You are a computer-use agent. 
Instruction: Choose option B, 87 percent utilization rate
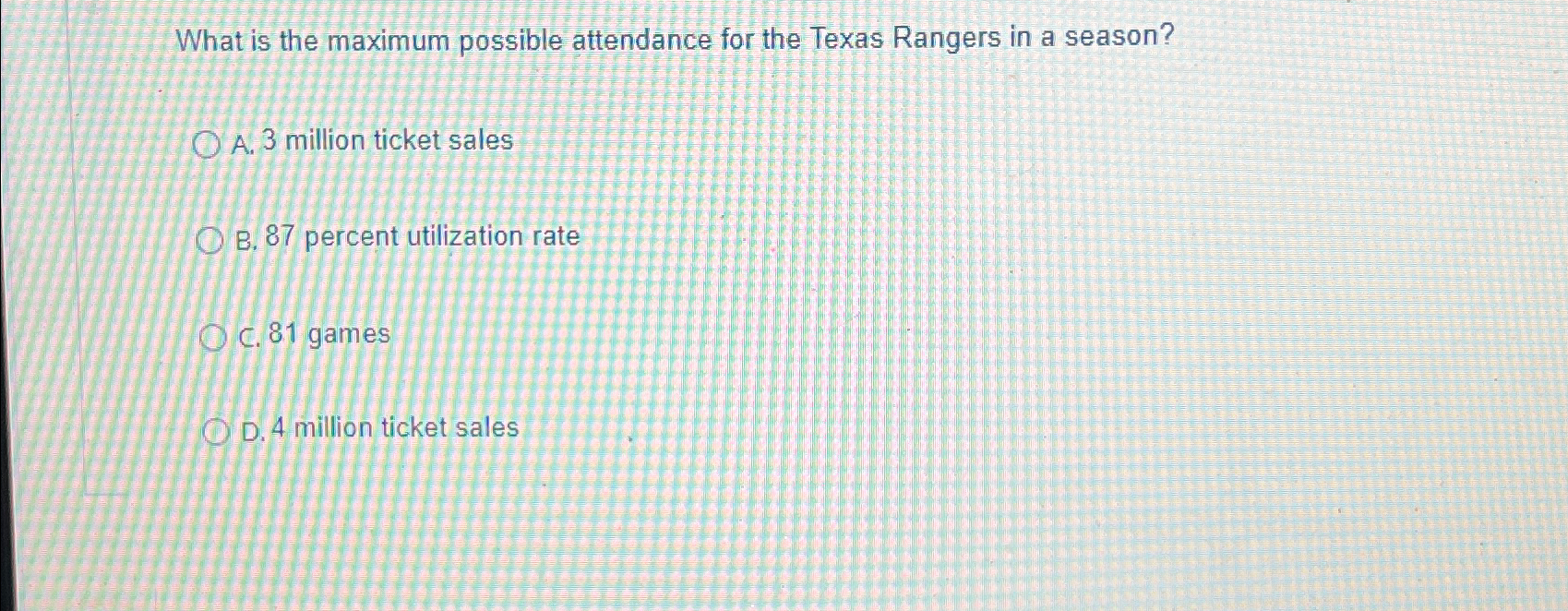pyautogui.click(x=209, y=242)
